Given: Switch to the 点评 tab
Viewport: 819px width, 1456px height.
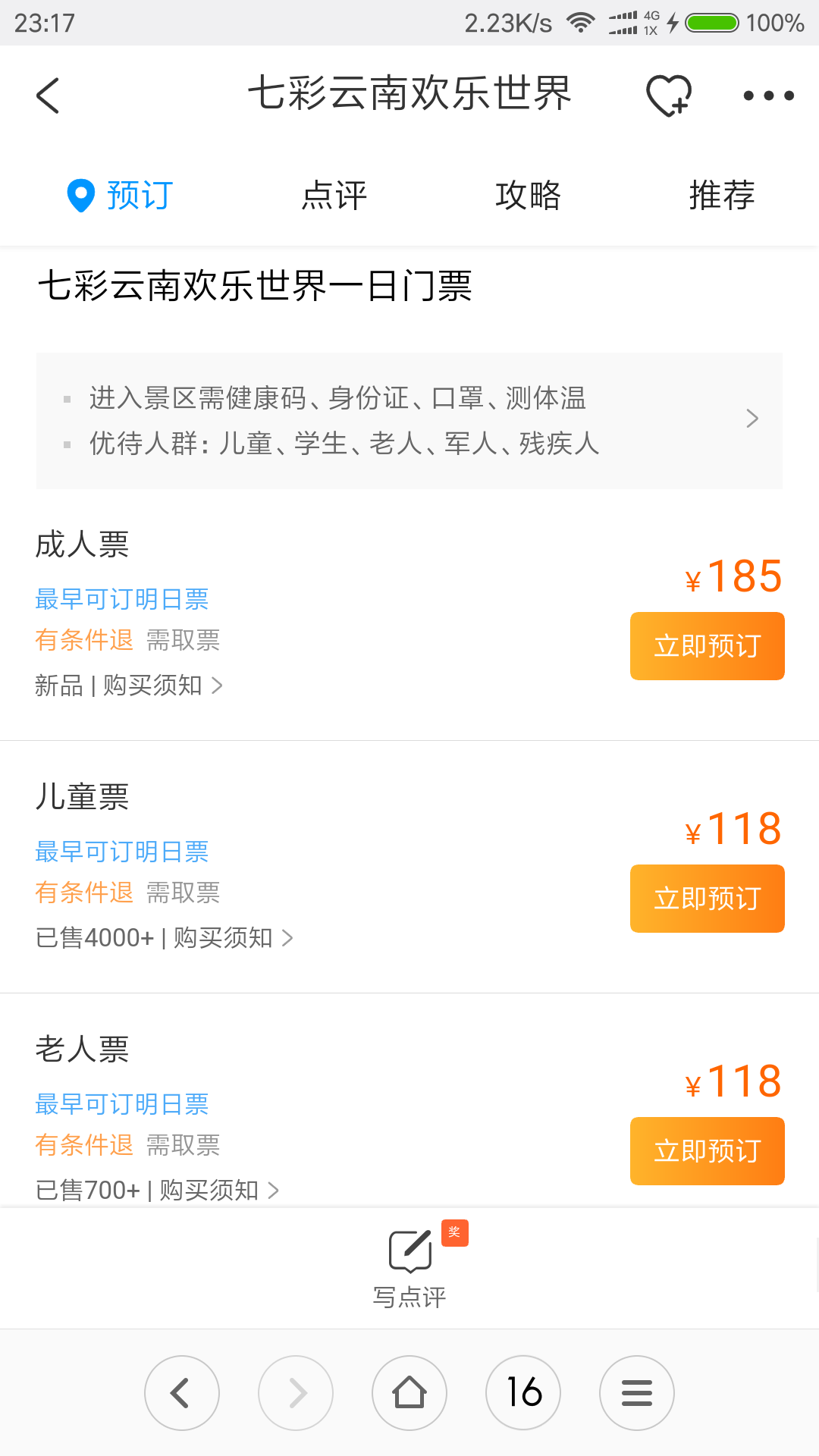Looking at the screenshot, I should click(x=334, y=196).
